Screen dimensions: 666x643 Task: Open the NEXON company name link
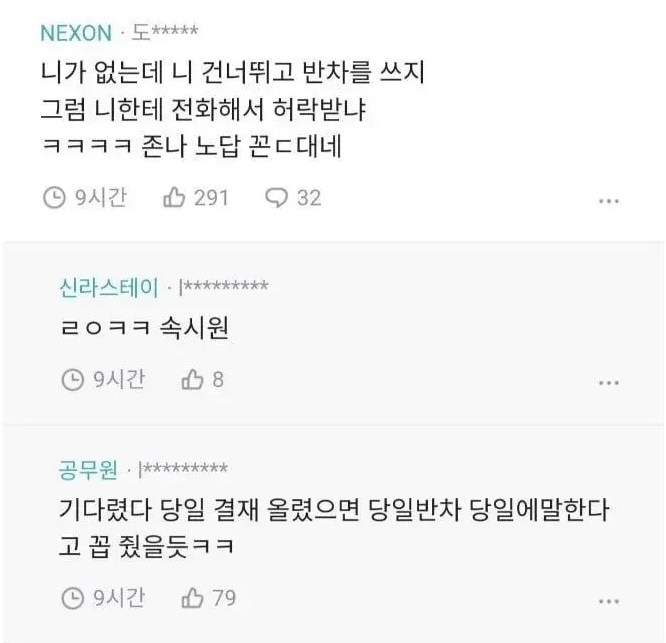(75, 33)
